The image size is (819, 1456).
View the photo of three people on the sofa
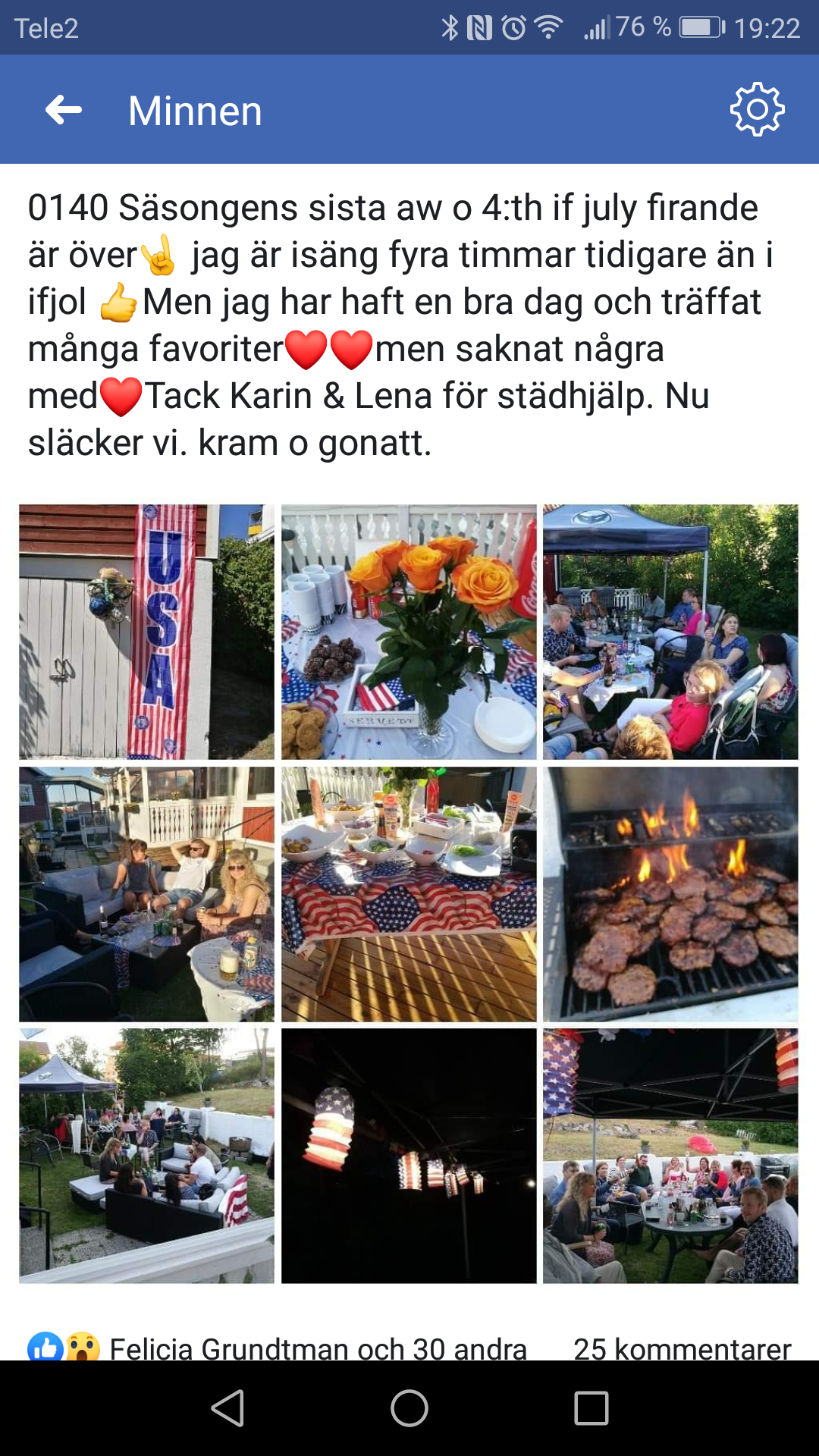[x=146, y=894]
